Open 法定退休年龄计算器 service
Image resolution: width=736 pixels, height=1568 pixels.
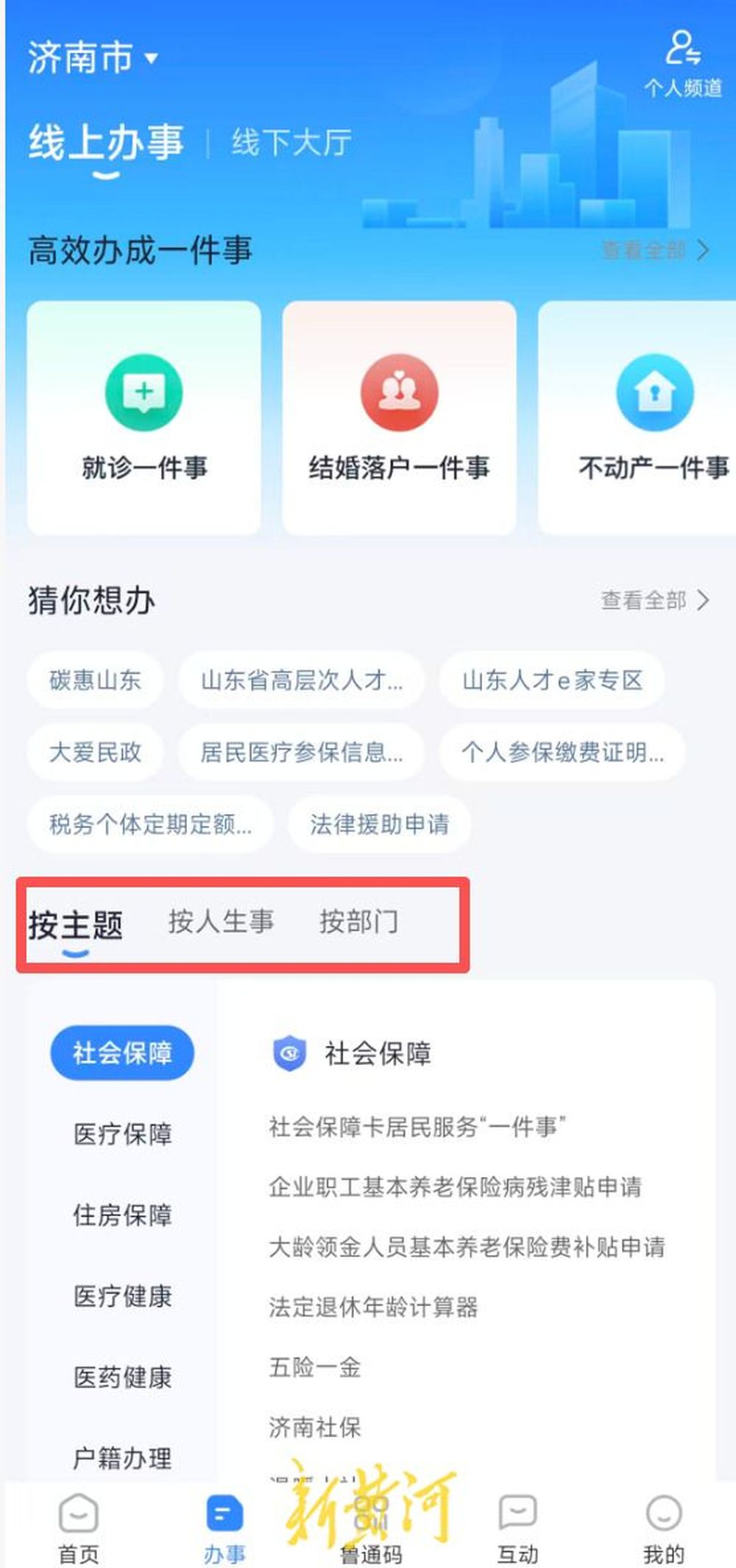tap(373, 1307)
